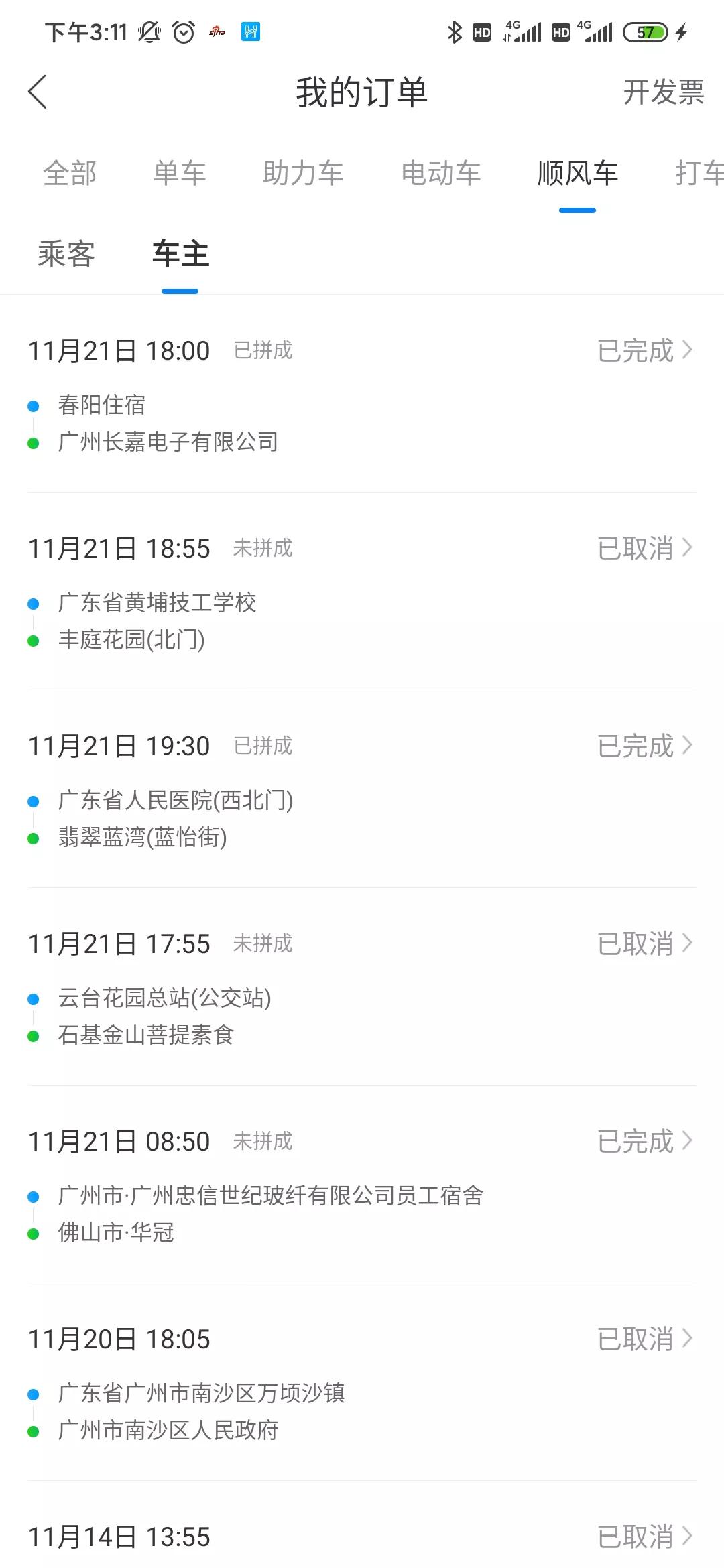Switch to the 单车 orders tab

[180, 172]
